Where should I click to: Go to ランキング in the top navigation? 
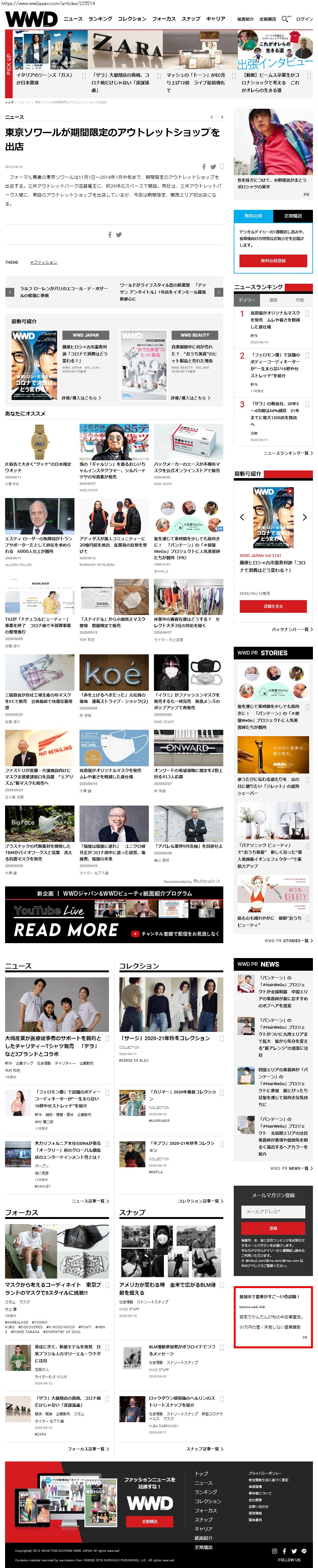100,19
